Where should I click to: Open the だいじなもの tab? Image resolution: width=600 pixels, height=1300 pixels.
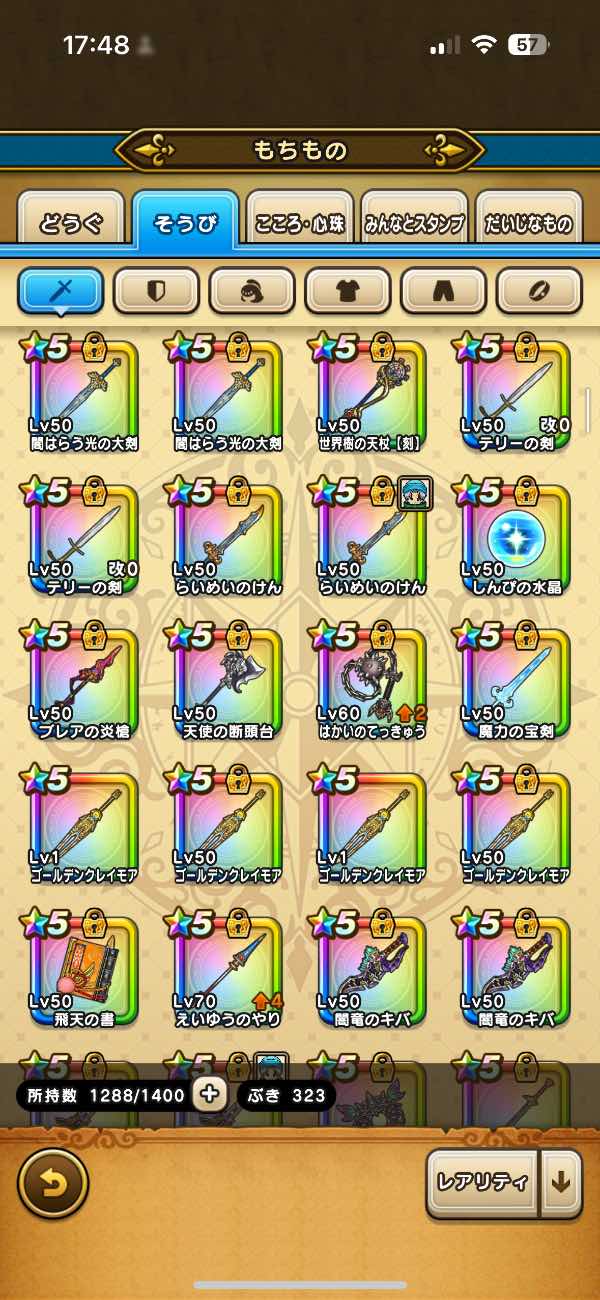click(x=529, y=223)
